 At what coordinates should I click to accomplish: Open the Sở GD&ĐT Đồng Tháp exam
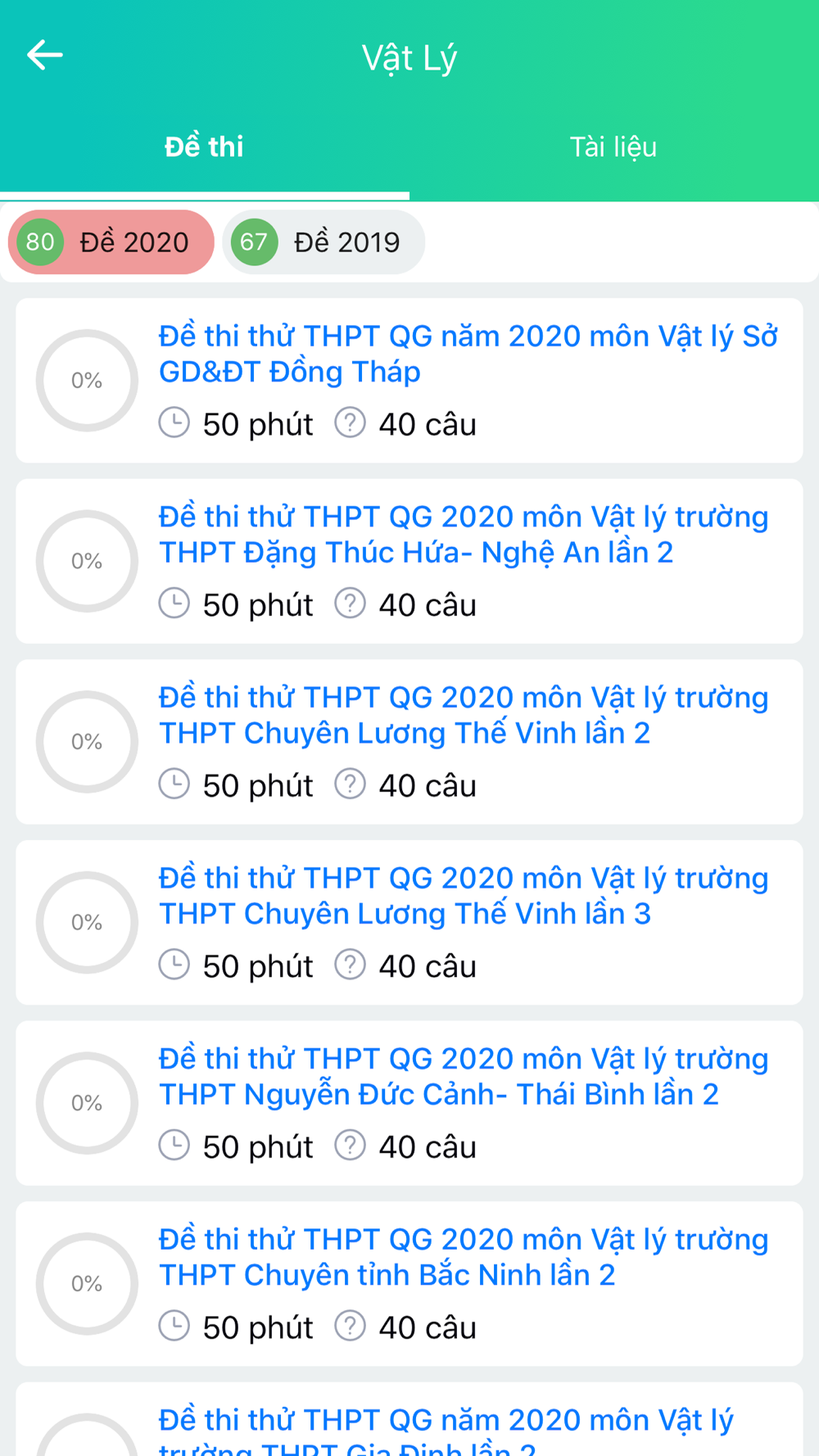[x=409, y=381]
